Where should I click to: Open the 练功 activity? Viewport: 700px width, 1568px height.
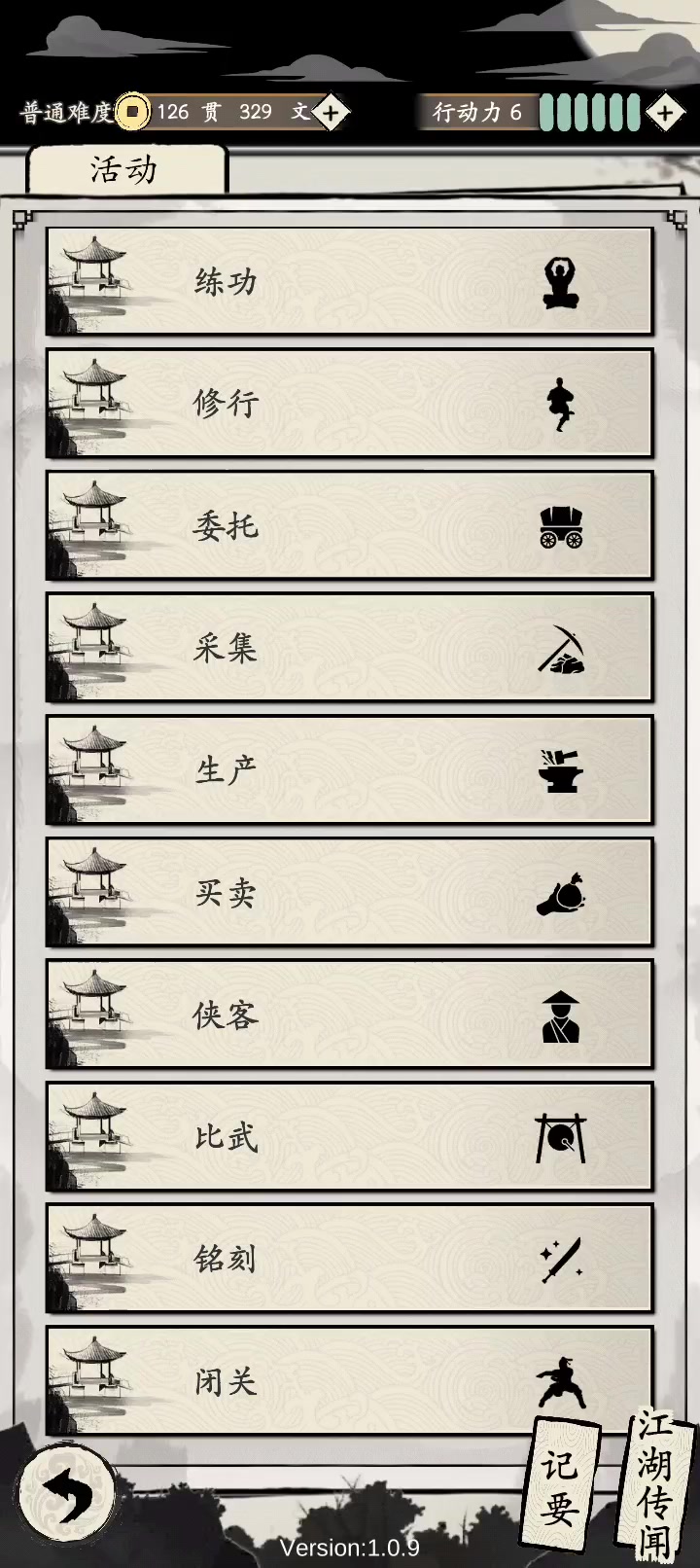tap(349, 282)
